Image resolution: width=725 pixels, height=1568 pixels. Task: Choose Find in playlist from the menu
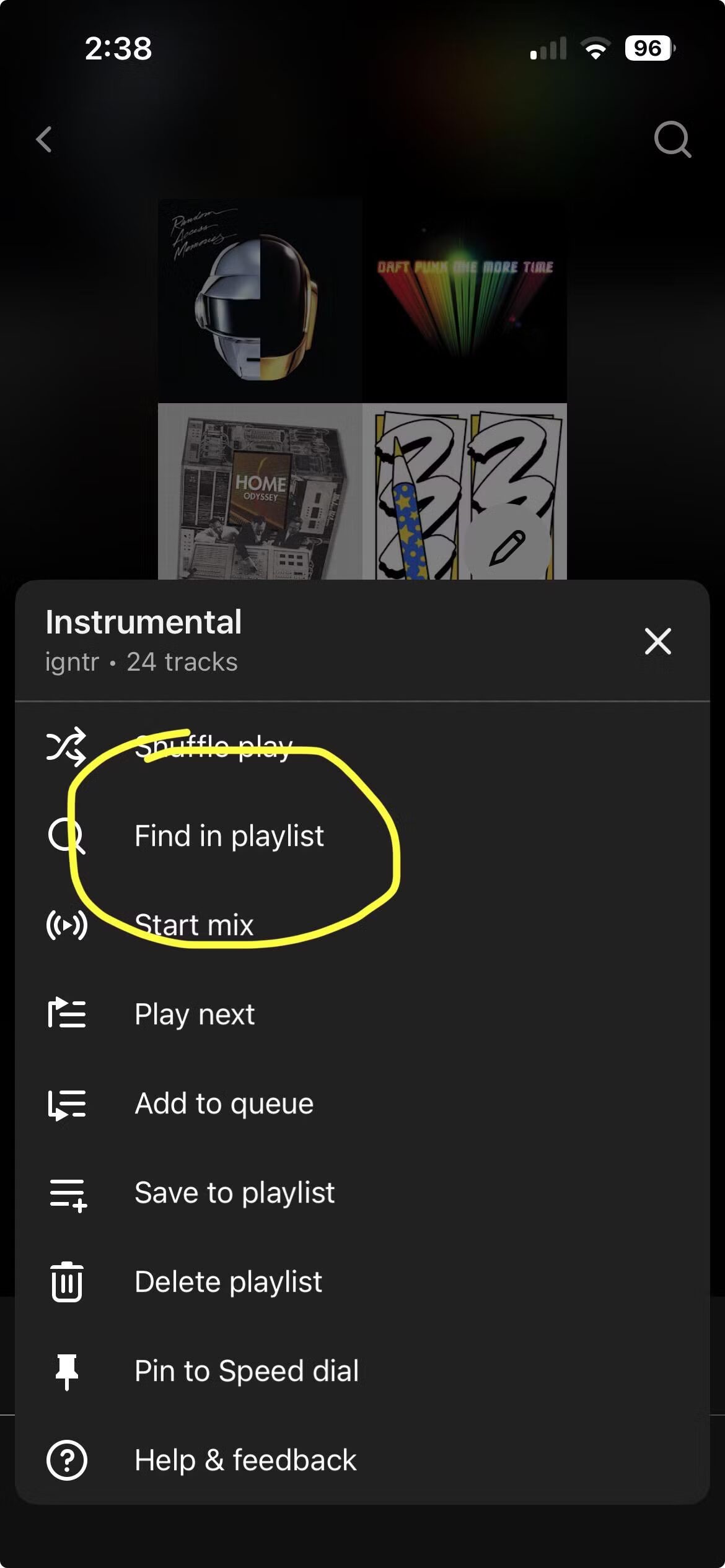click(229, 836)
